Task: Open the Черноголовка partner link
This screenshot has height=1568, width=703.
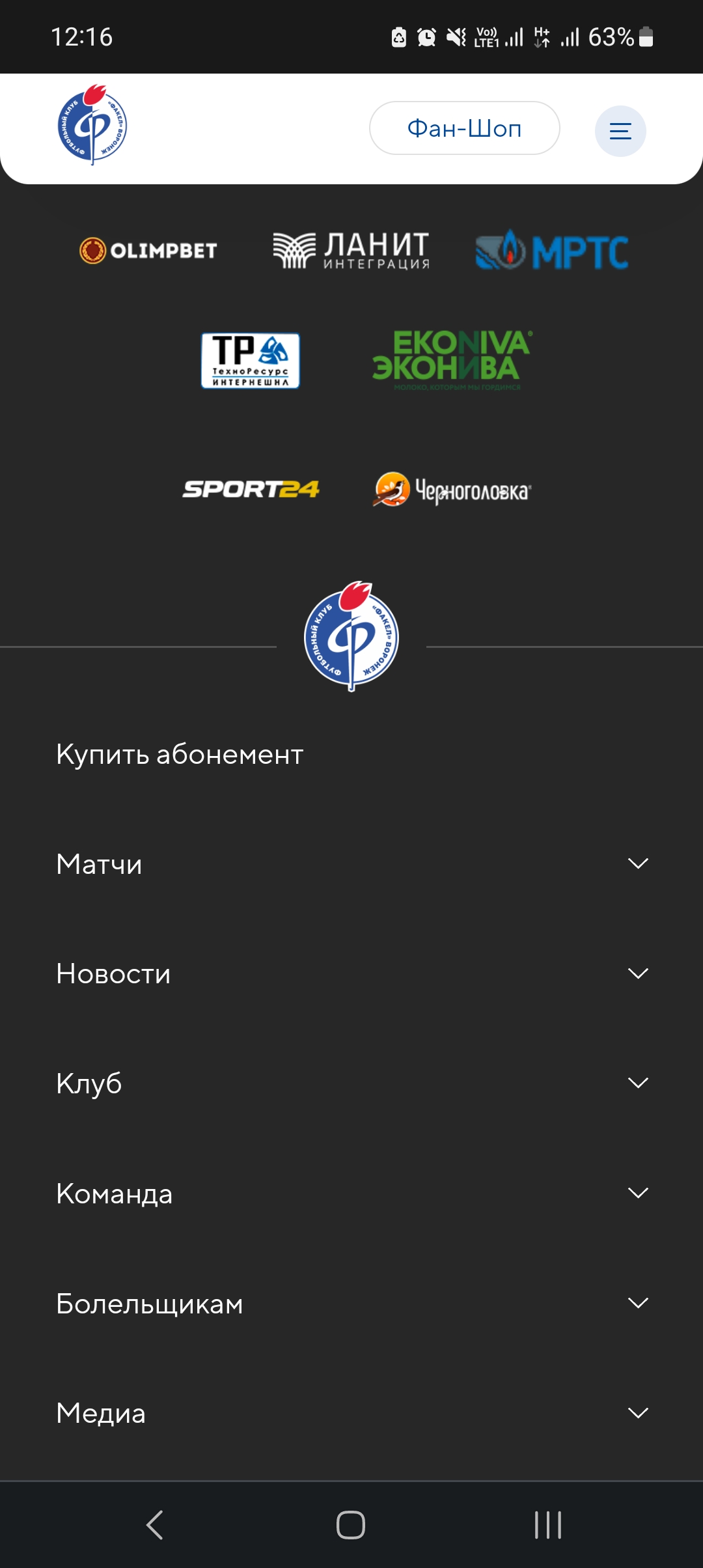Action: (x=452, y=490)
